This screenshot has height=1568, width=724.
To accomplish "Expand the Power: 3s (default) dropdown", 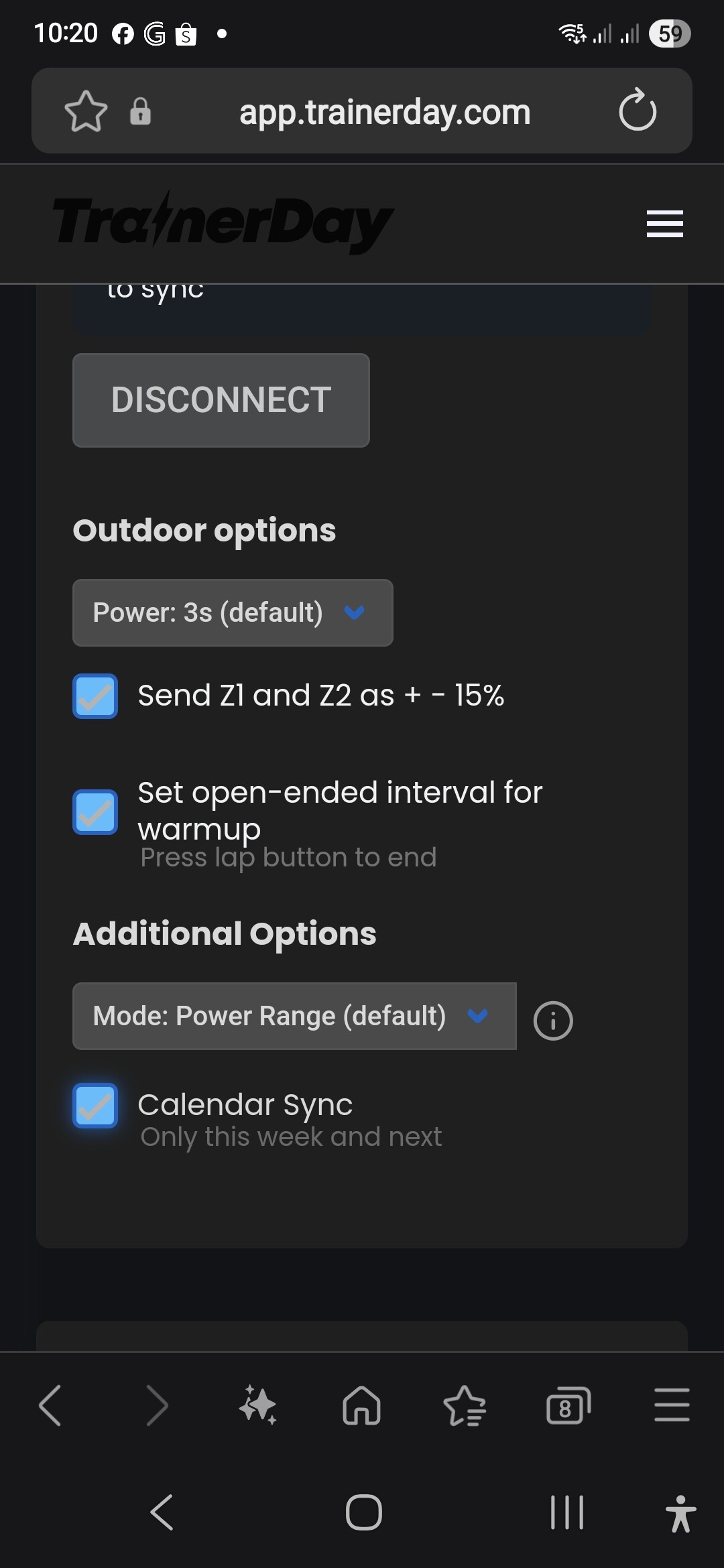I will tap(233, 612).
